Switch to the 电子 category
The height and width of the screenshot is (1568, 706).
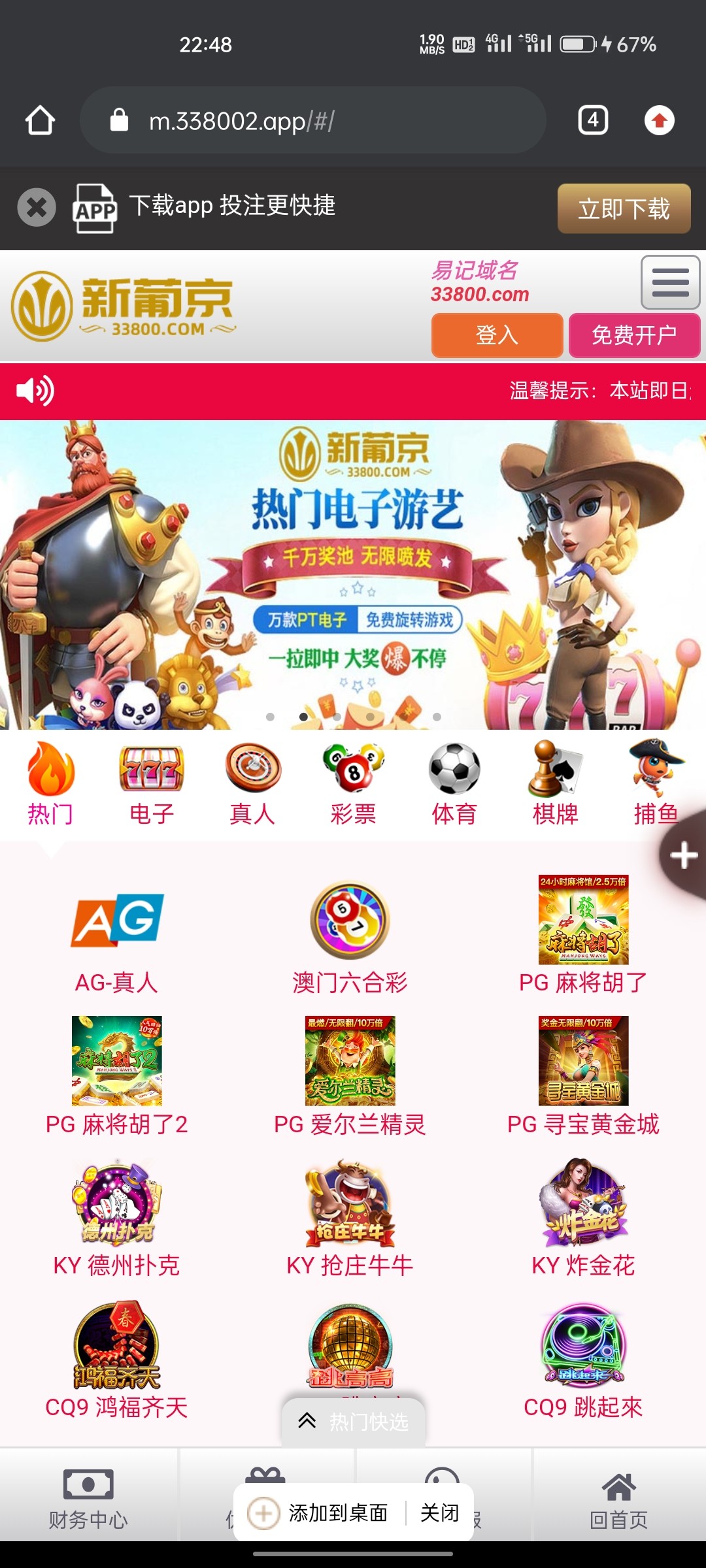pyautogui.click(x=152, y=784)
